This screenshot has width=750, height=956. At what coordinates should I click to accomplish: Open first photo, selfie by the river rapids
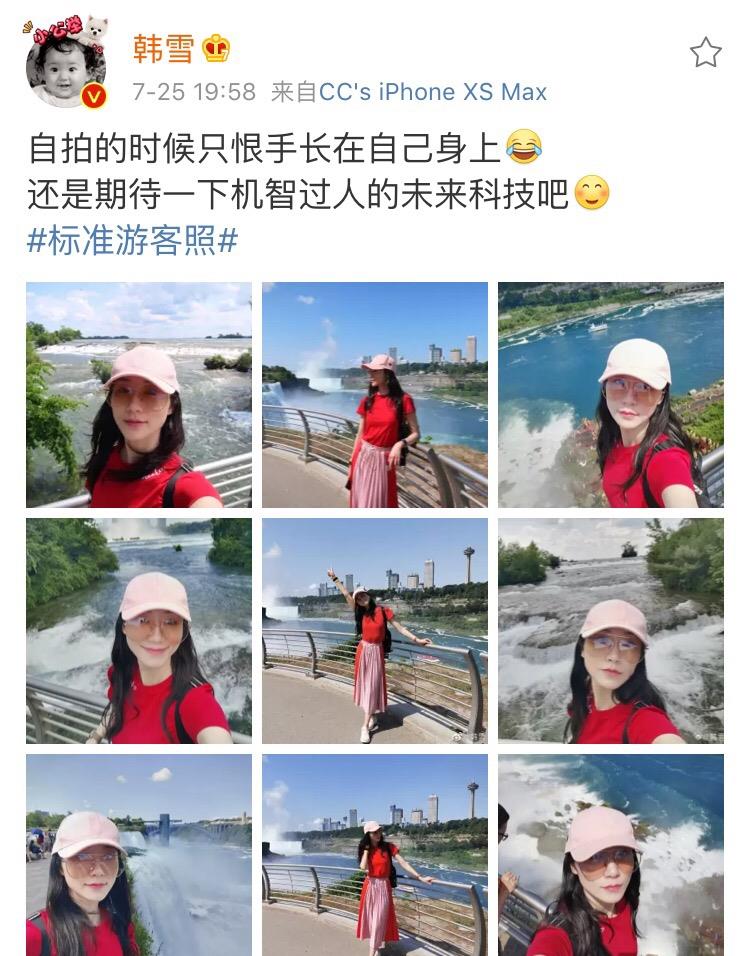[139, 395]
